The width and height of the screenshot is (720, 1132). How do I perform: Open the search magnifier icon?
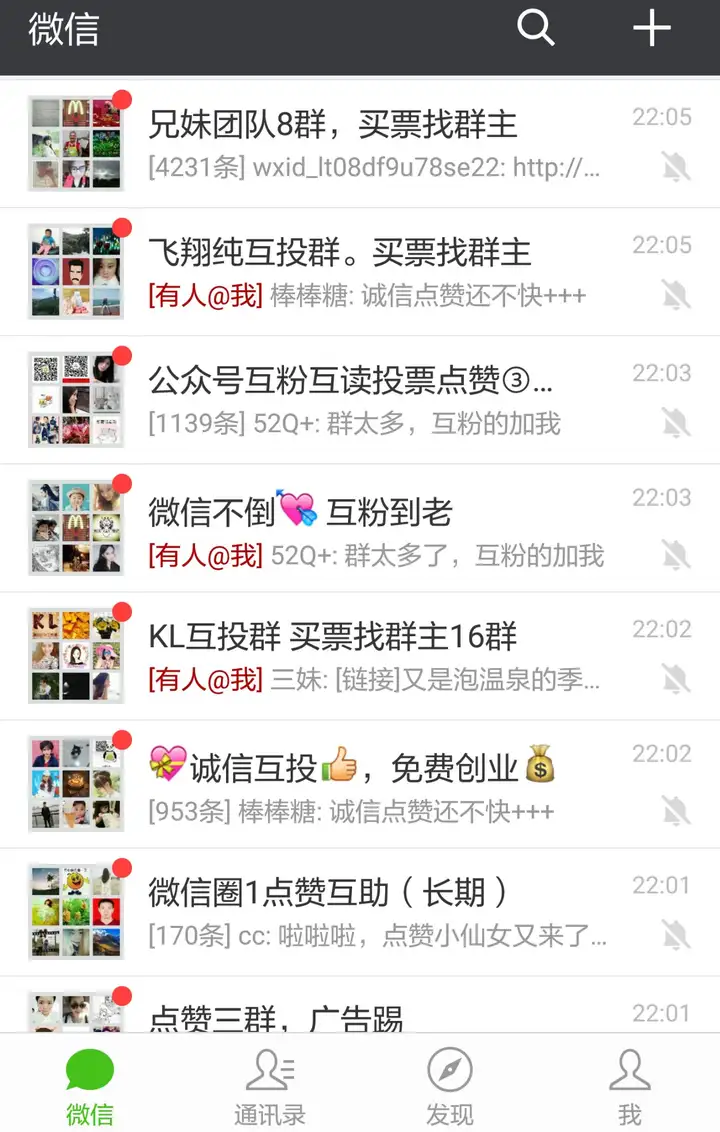pyautogui.click(x=535, y=29)
